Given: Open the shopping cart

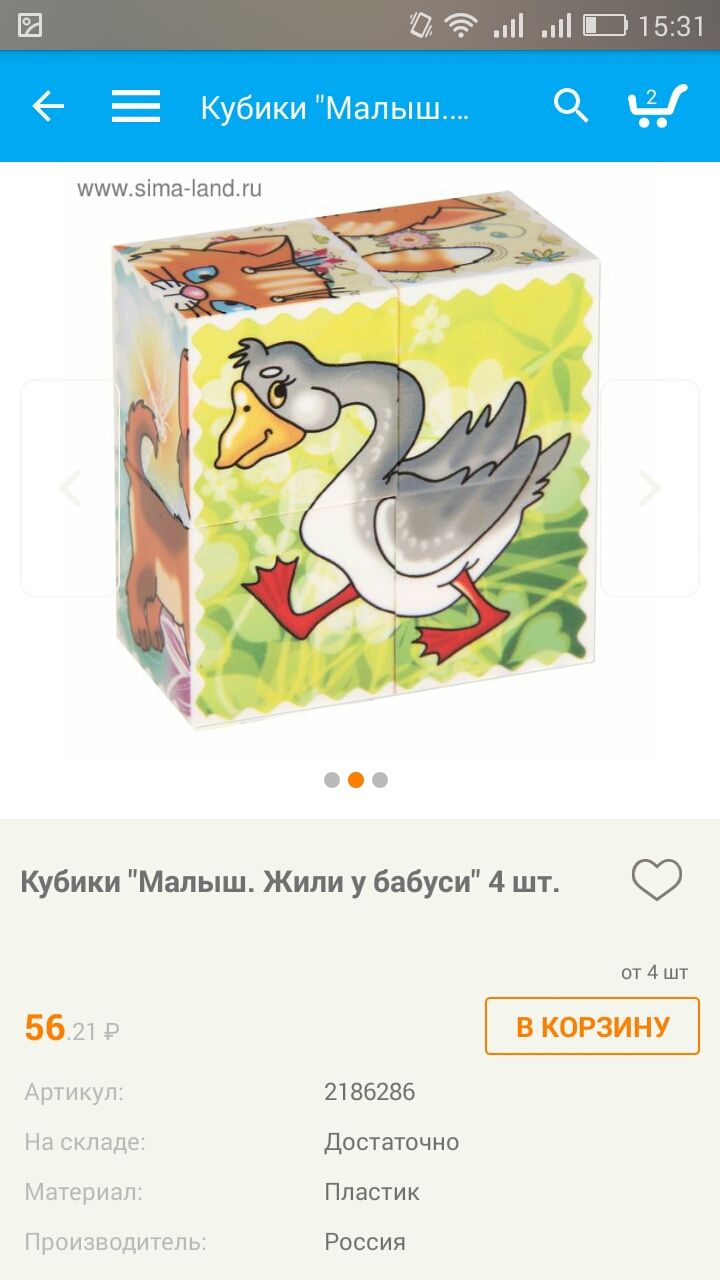Looking at the screenshot, I should coord(656,106).
